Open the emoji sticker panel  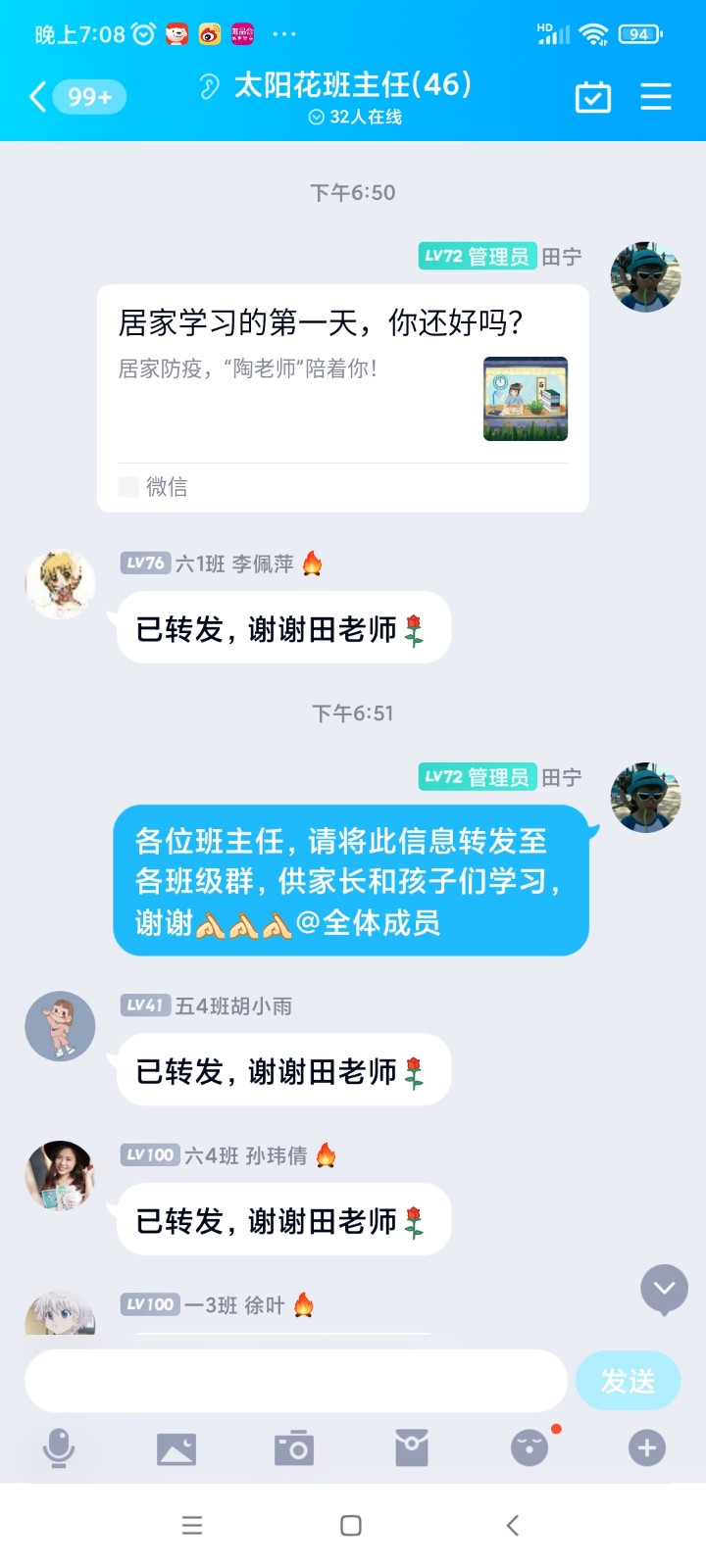[529, 1447]
